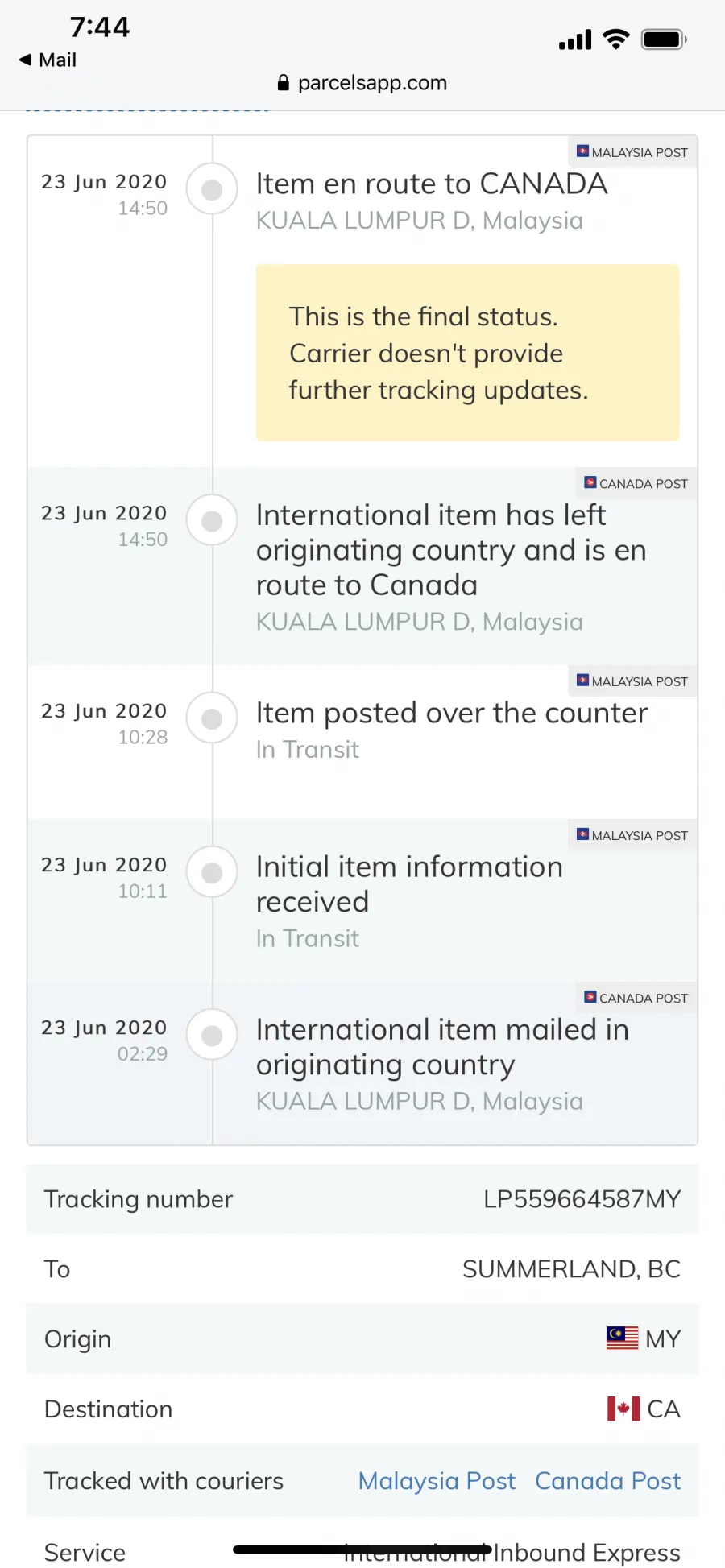Open the Malaysia Post courier link
The height and width of the screenshot is (1568, 725).
437,1481
